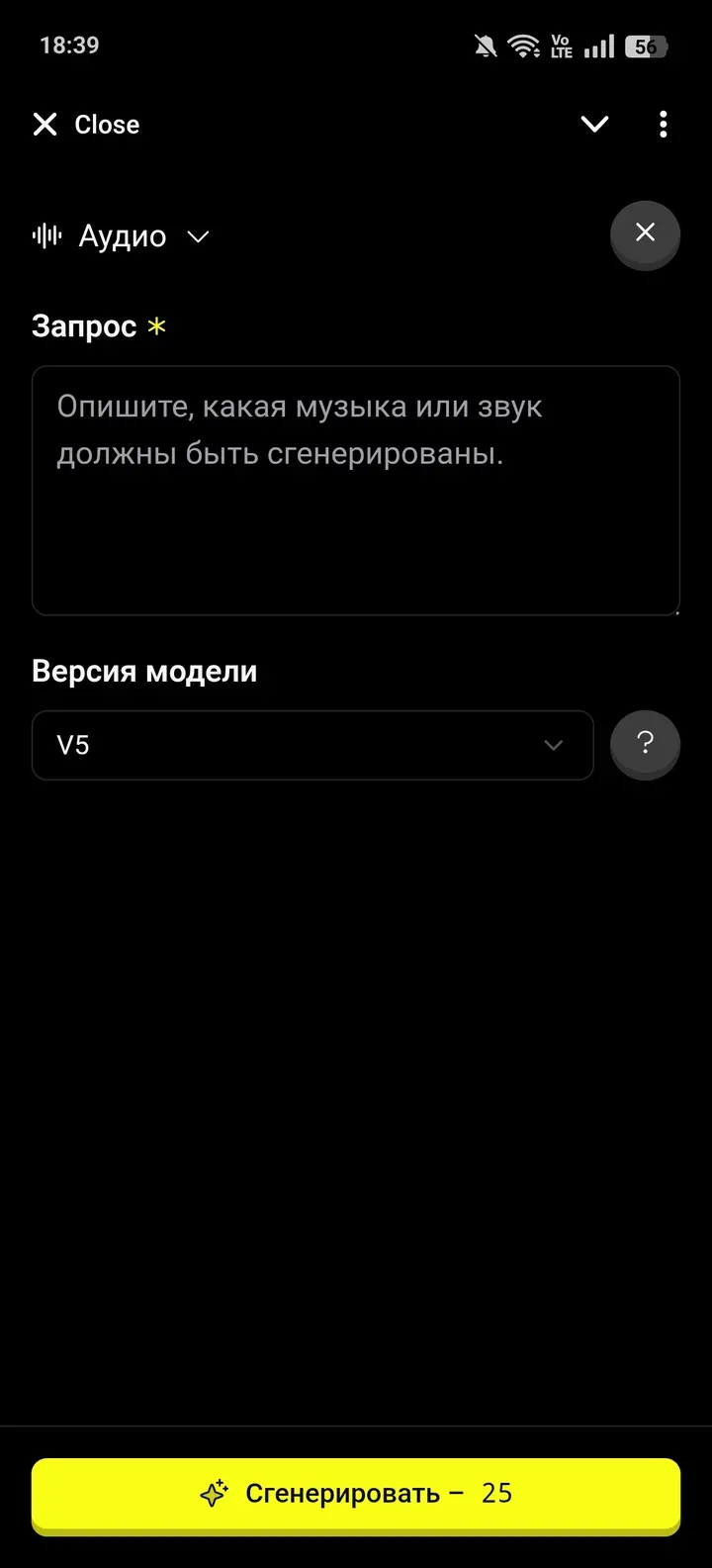
Task: Click the sparkle icon on the generate button
Action: coord(214,1494)
